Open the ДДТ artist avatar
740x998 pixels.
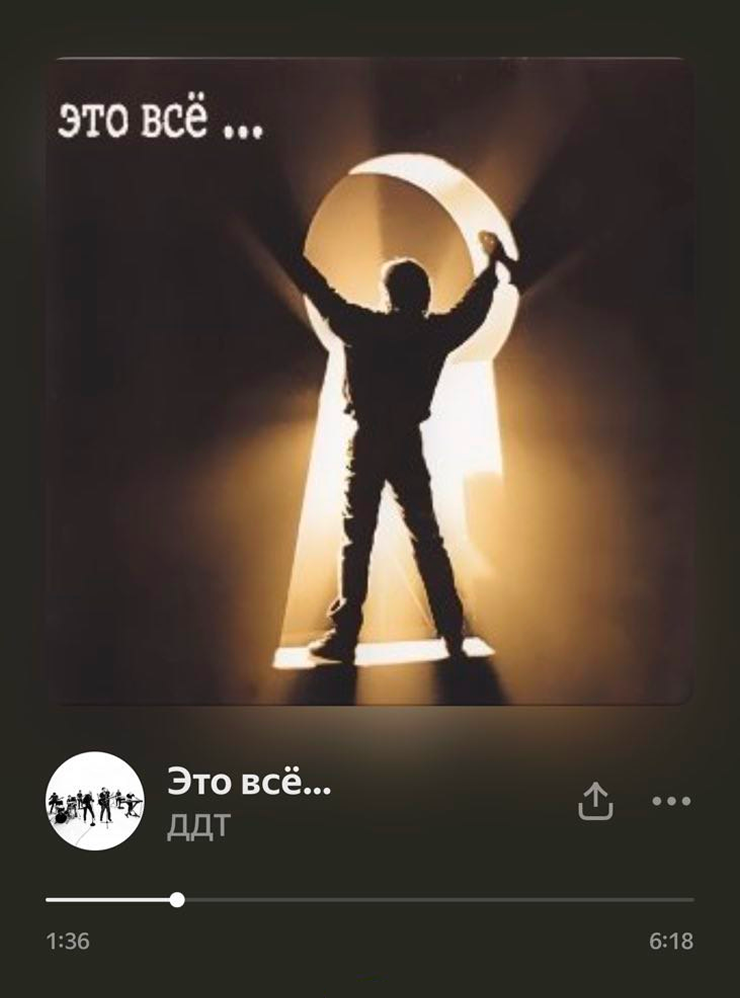click(x=95, y=801)
